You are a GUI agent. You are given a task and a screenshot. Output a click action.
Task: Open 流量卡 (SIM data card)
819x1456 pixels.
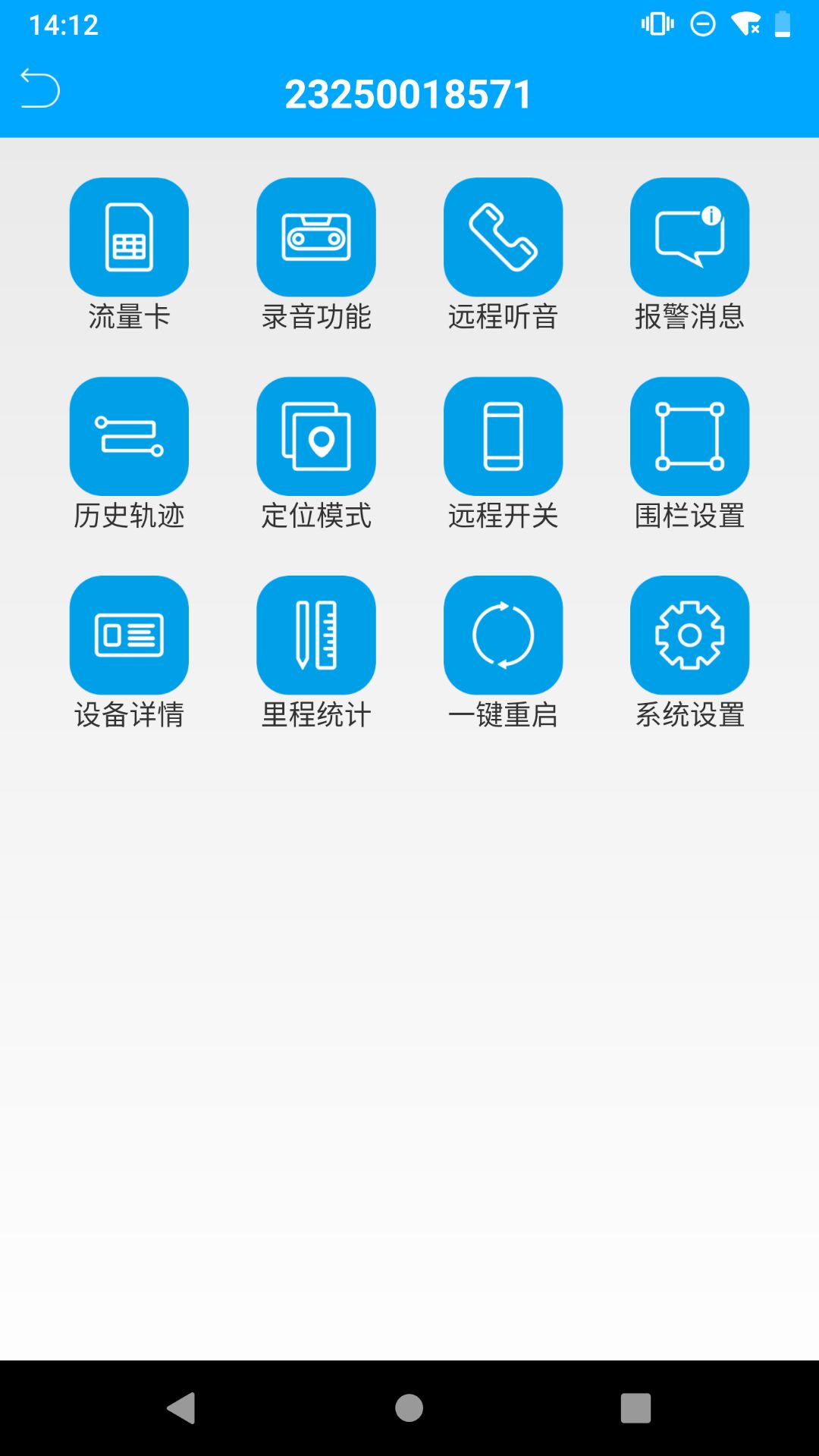coord(129,237)
